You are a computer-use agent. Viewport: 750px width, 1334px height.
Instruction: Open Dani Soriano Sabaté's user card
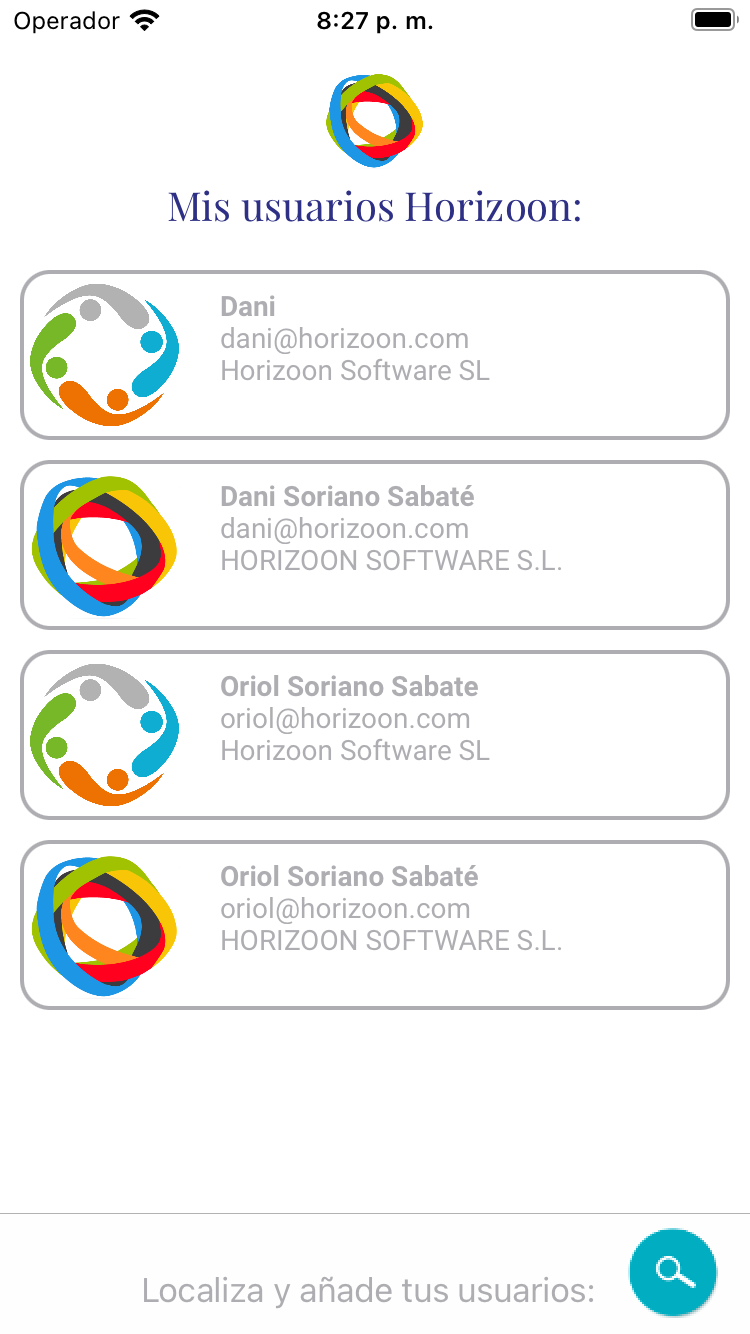374,545
